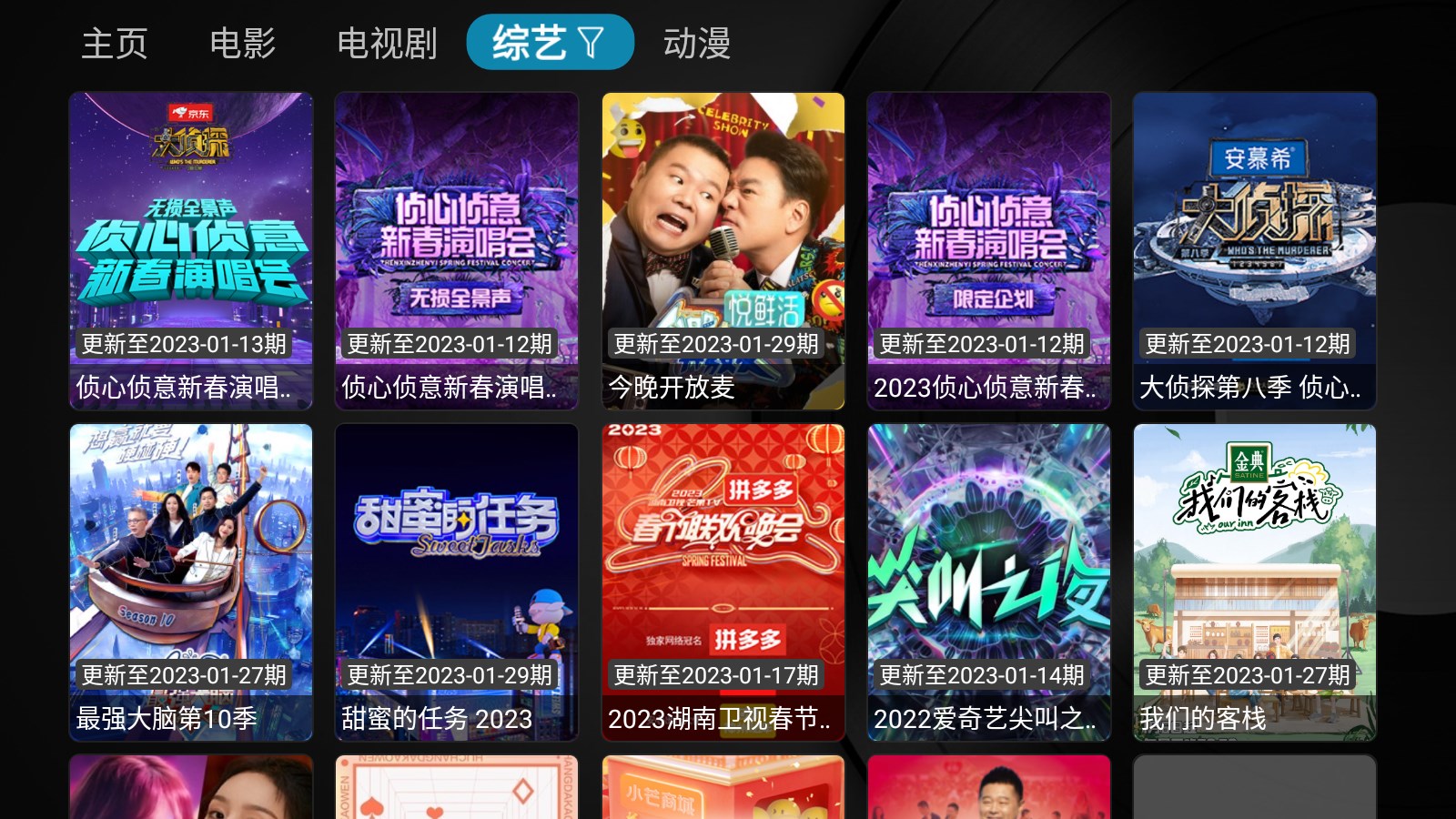
Task: Open 甜蜜的任务 2023
Action: 457,581
